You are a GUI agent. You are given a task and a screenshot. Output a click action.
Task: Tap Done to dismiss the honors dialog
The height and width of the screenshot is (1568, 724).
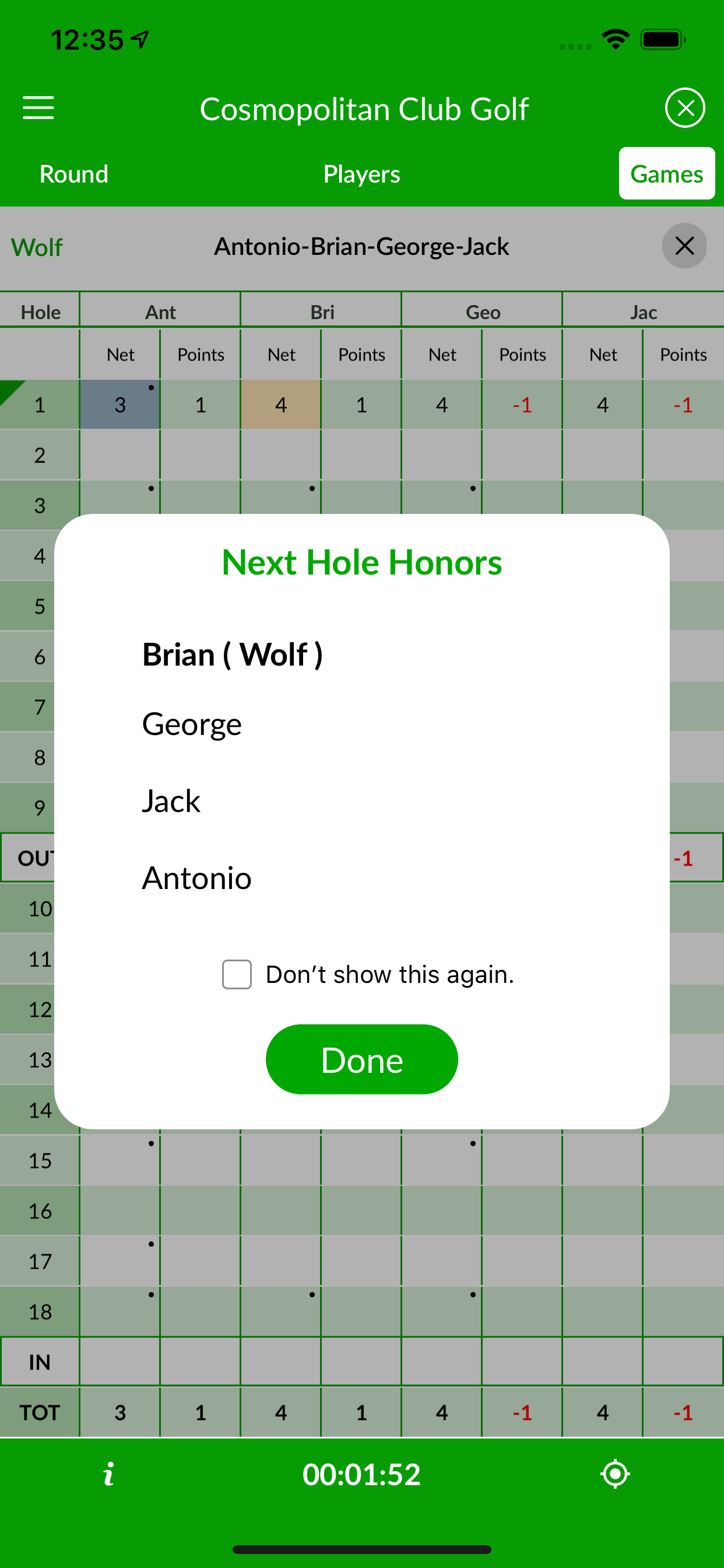click(x=361, y=1059)
